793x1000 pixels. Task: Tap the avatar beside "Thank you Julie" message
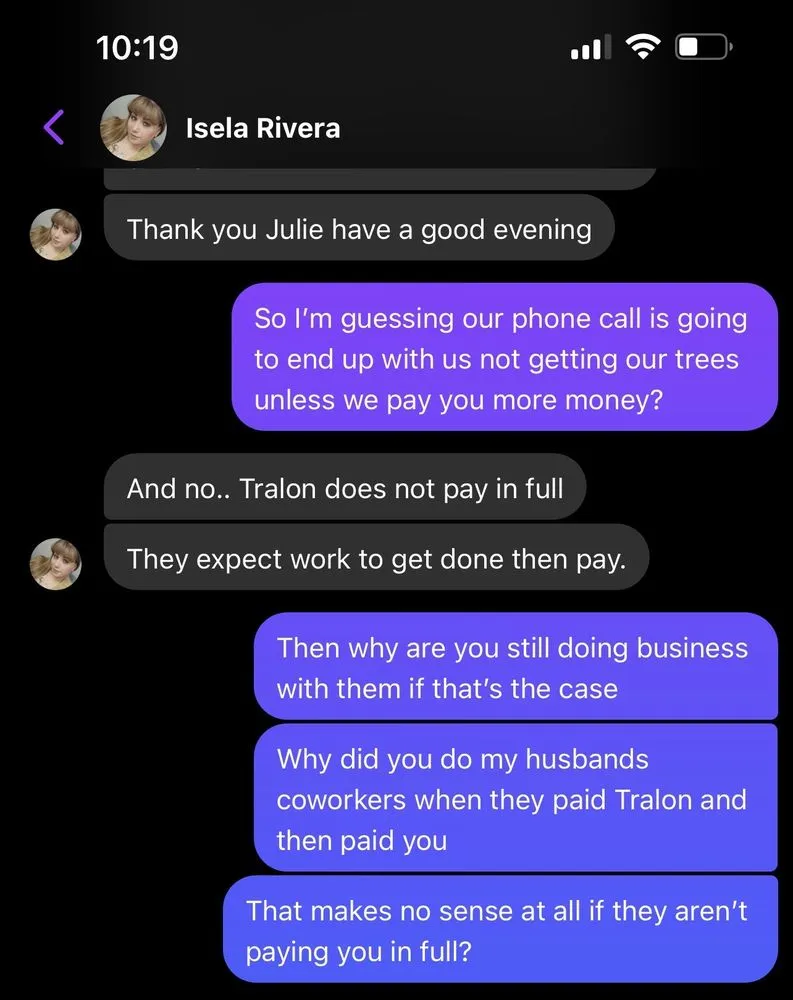click(56, 234)
